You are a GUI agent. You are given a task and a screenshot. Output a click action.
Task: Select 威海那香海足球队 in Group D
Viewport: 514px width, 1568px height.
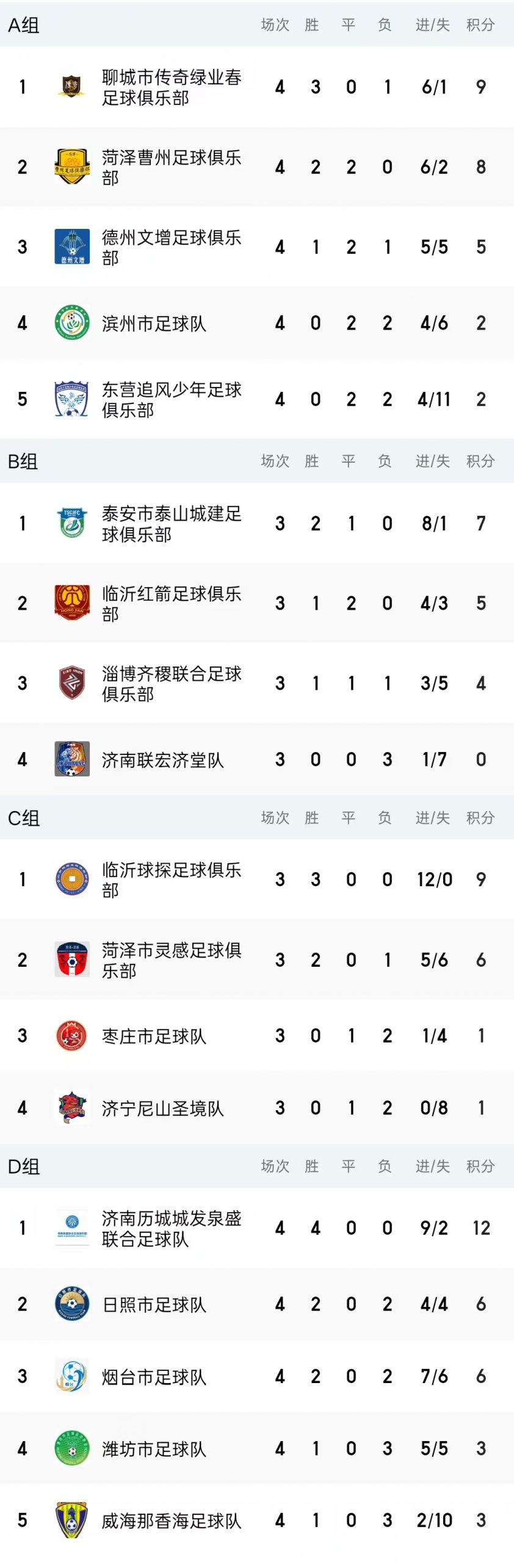171,1520
